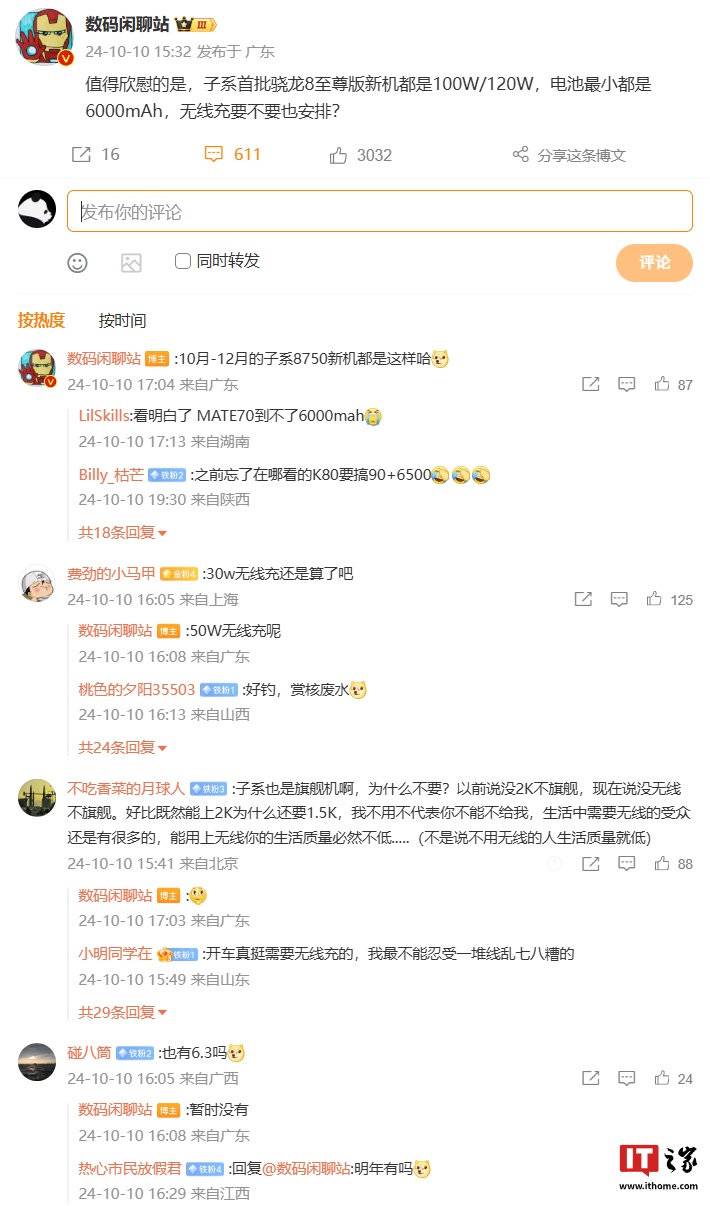Viewport: 710px width, 1206px height.
Task: Switch to the 按时间 sorting tab
Action: 122,321
